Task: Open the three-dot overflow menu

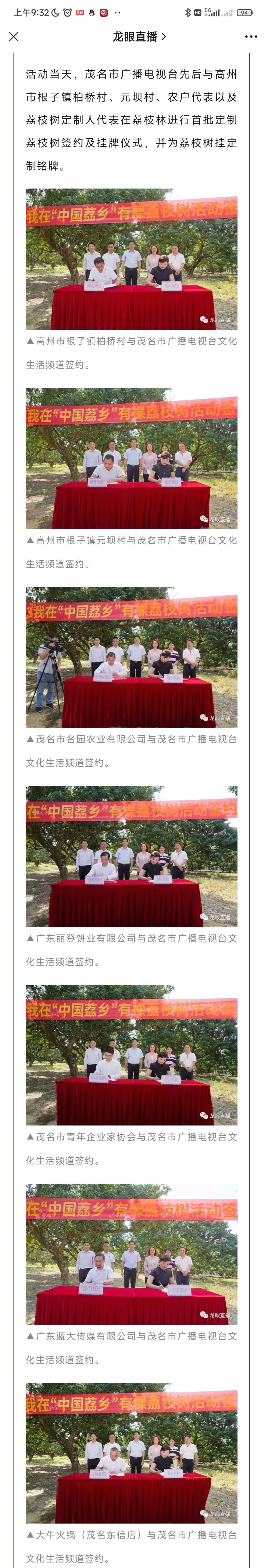Action: [x=251, y=36]
